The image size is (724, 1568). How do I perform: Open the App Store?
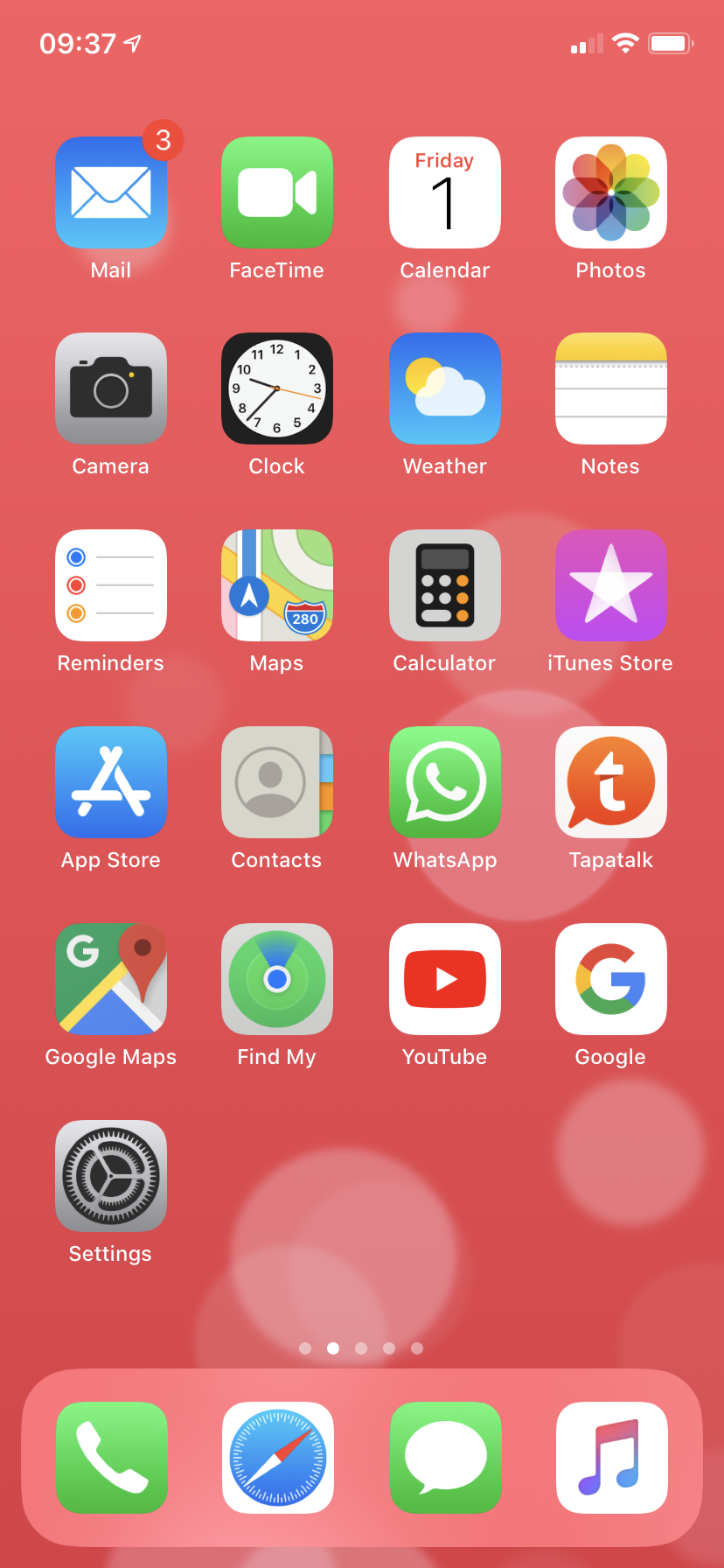111,782
